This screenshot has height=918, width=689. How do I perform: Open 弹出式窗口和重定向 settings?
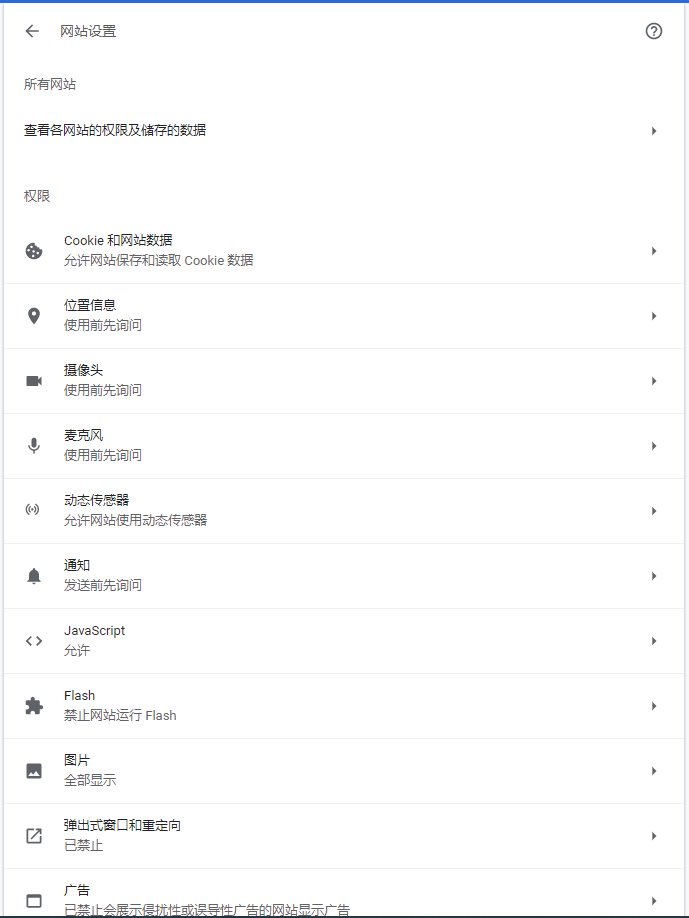(340, 835)
